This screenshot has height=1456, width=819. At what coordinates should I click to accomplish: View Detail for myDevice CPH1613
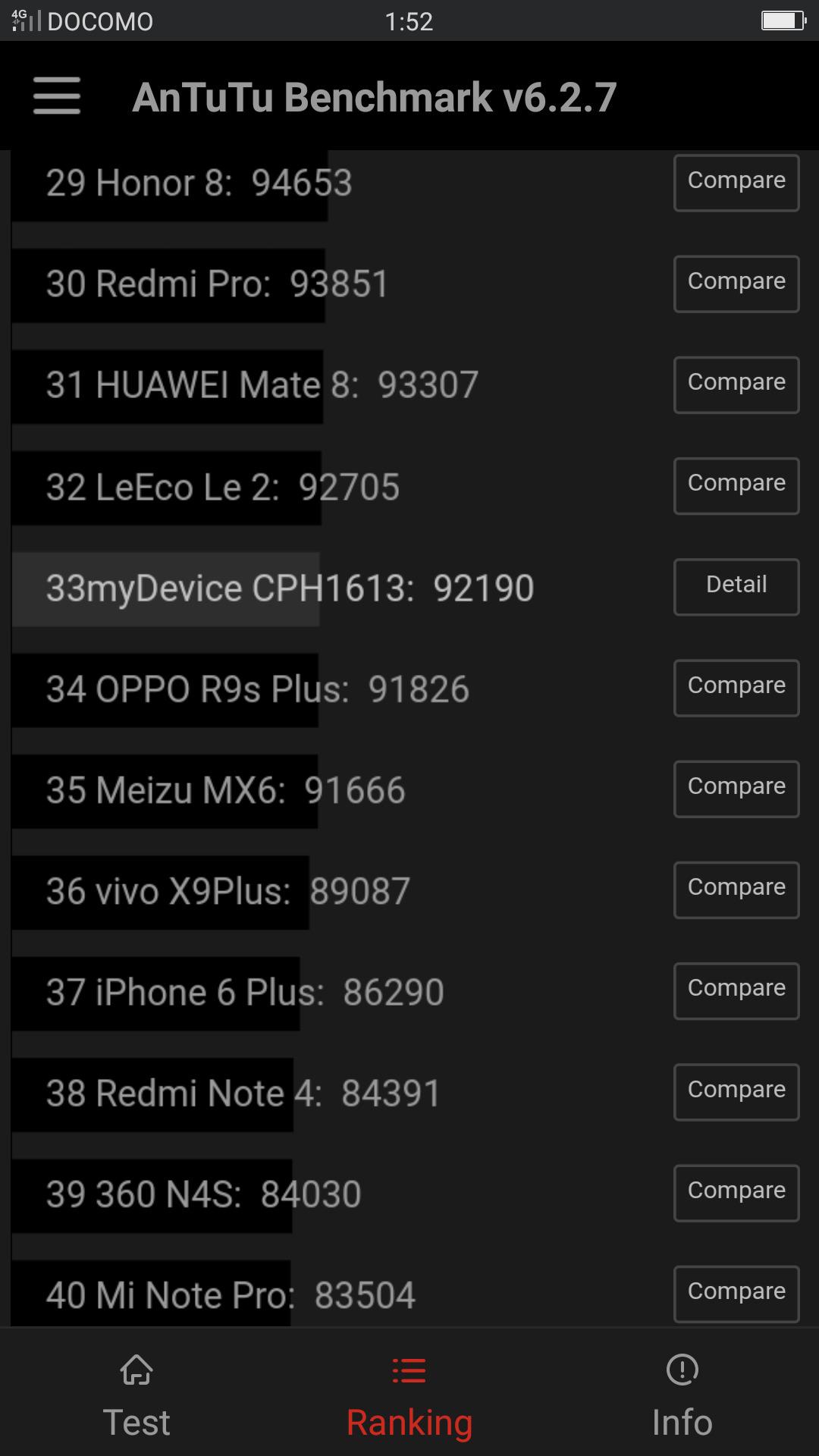coord(736,586)
